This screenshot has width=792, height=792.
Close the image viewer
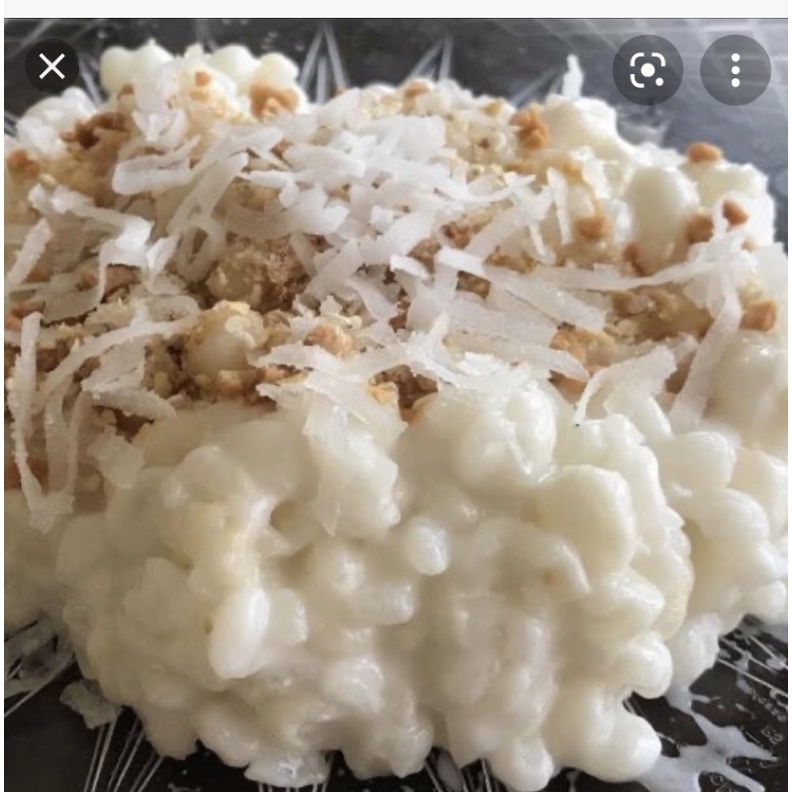[51, 67]
